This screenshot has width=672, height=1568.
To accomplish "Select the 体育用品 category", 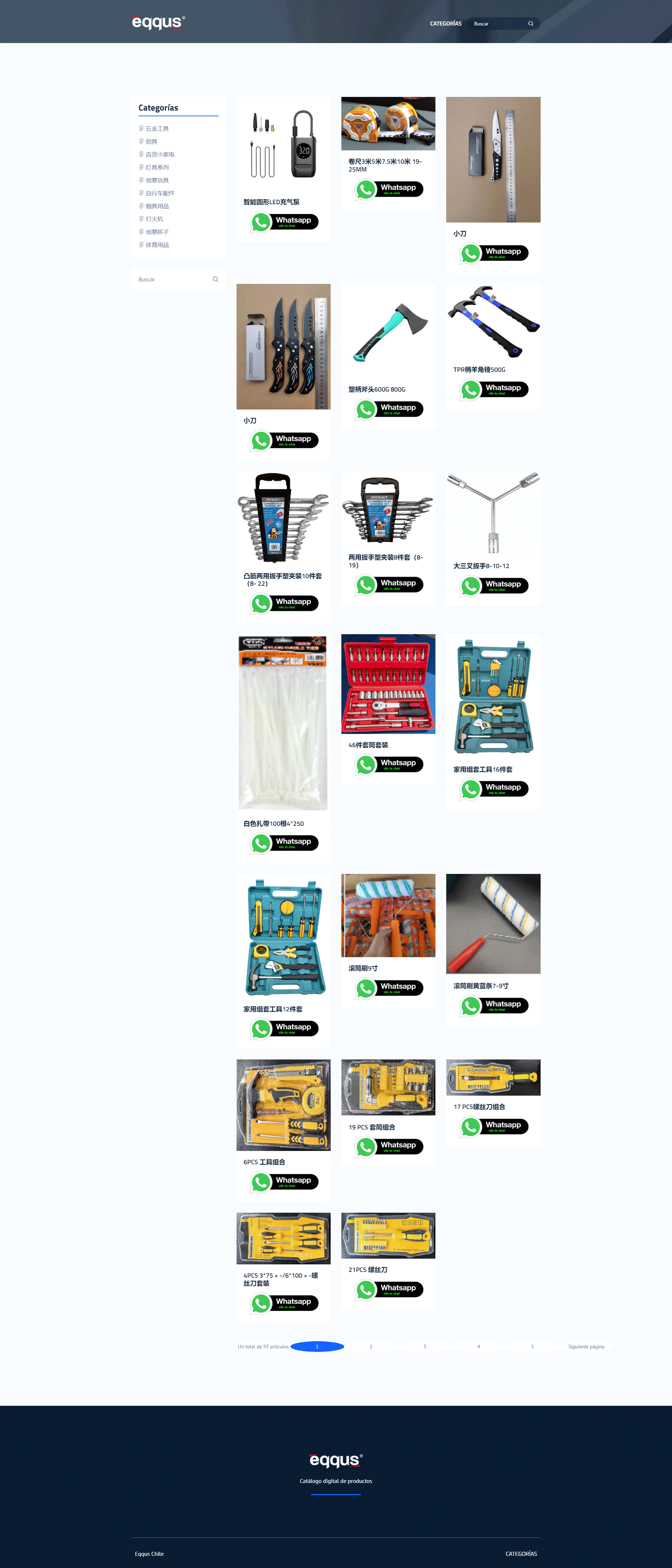I will 157,245.
